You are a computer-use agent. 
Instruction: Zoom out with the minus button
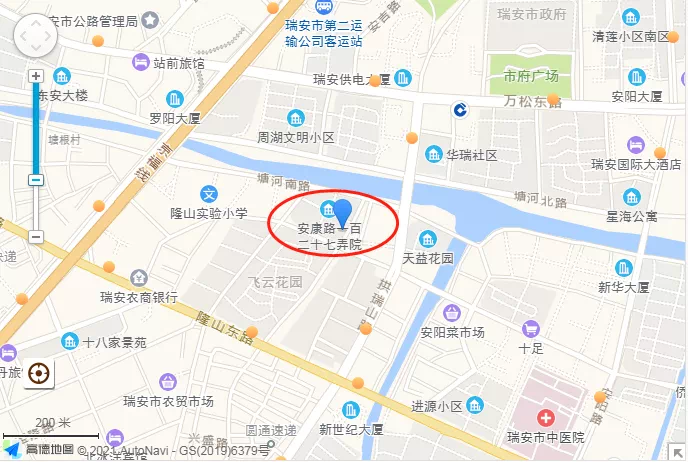point(36,237)
